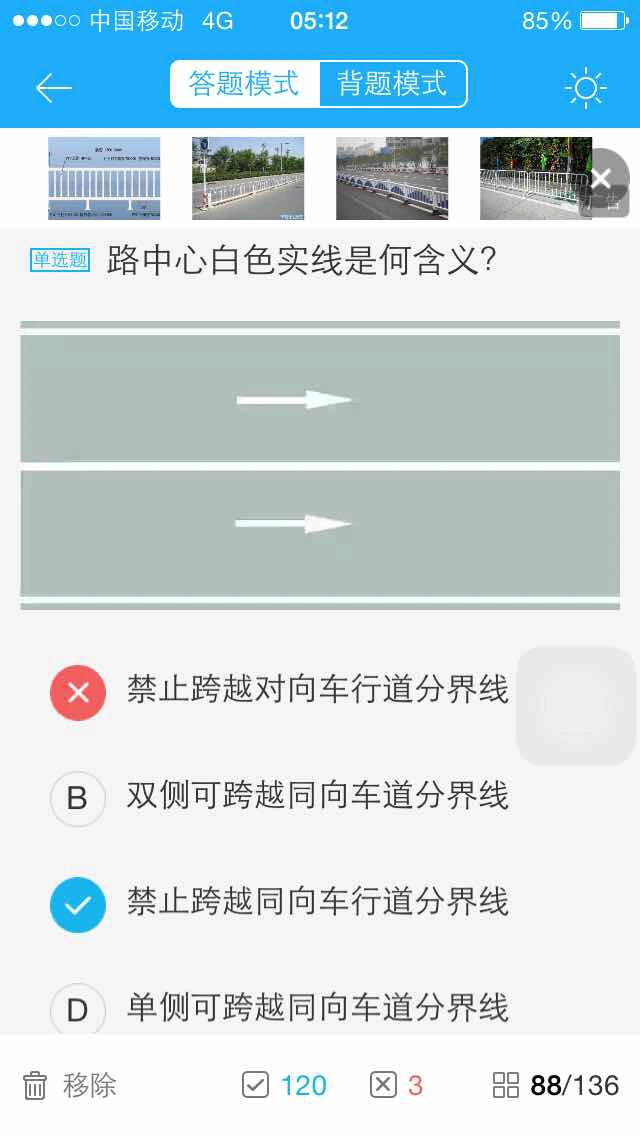Close the guardrail ad banner

[602, 178]
